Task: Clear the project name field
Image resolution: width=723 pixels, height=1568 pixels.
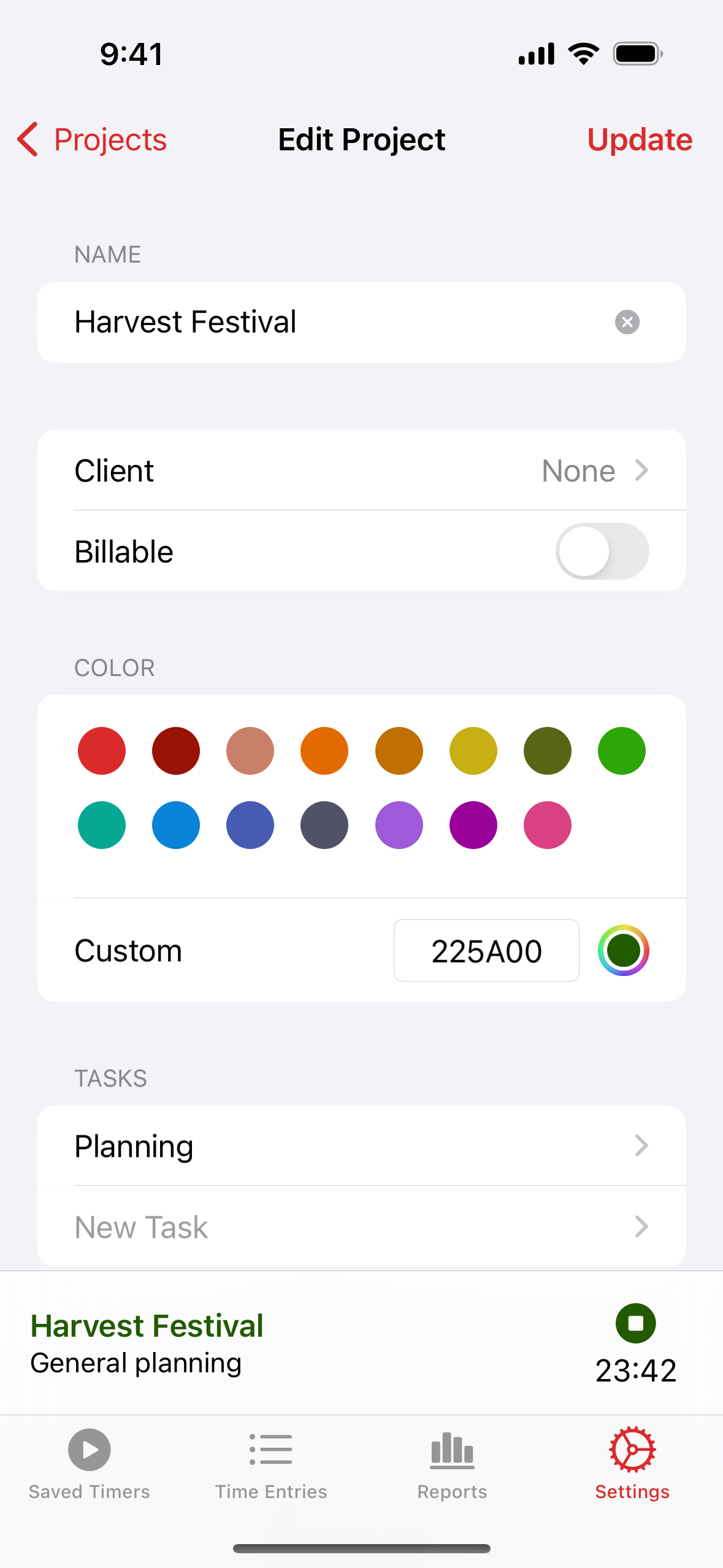Action: pos(627,322)
